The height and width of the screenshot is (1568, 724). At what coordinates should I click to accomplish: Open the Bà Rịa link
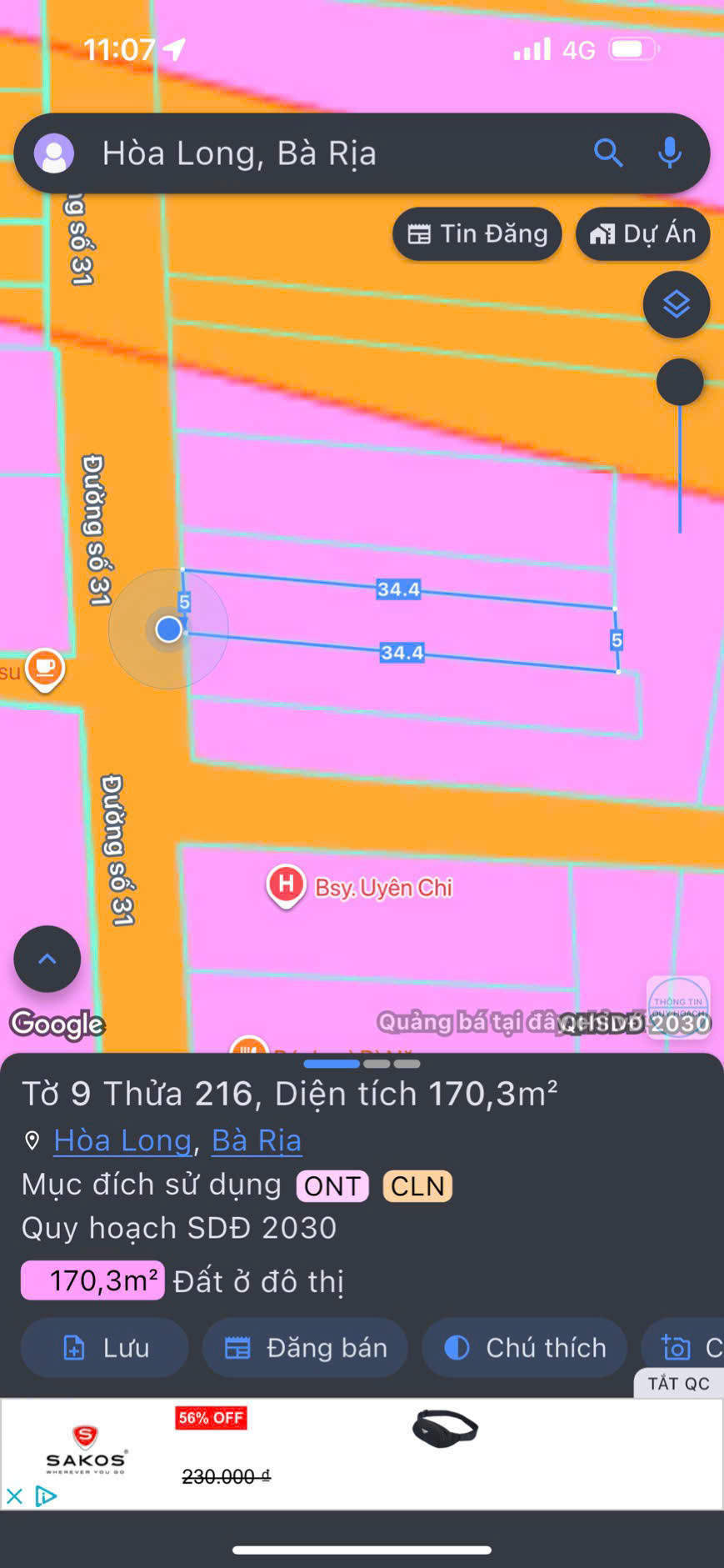(x=257, y=1140)
